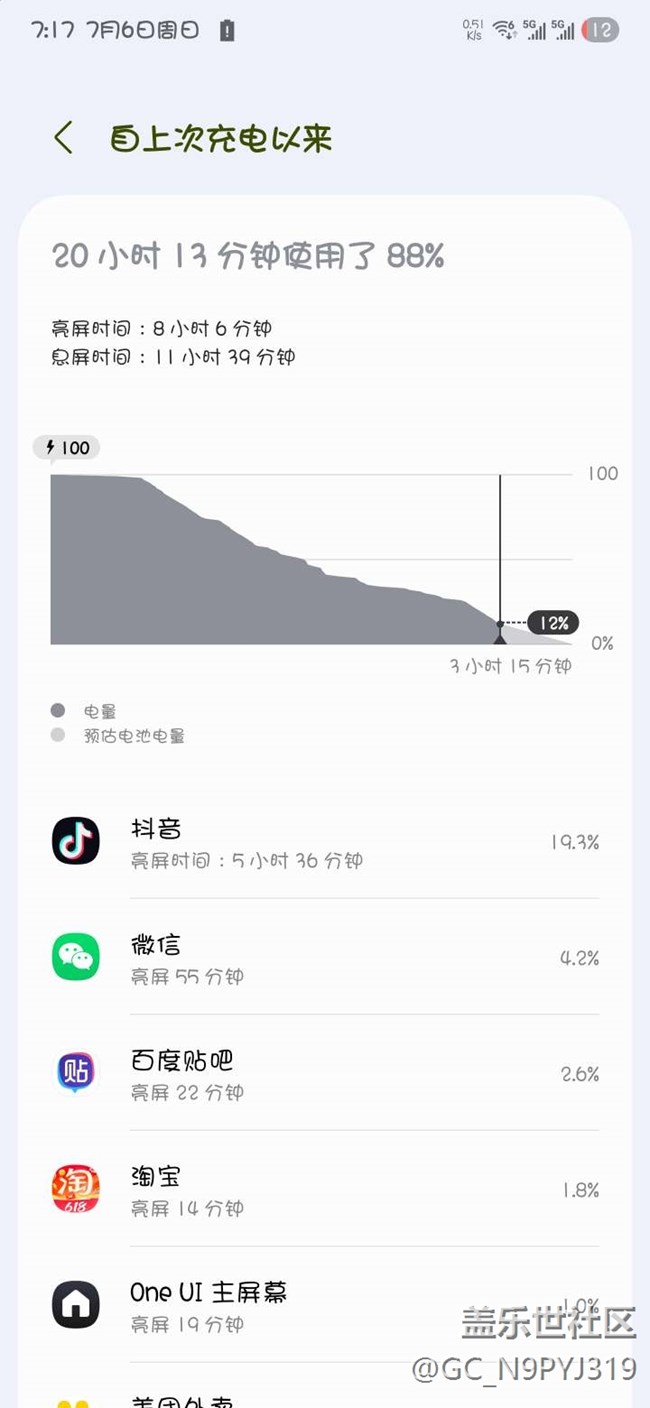Open One UI 主屏幕 battery usage

(325, 1305)
